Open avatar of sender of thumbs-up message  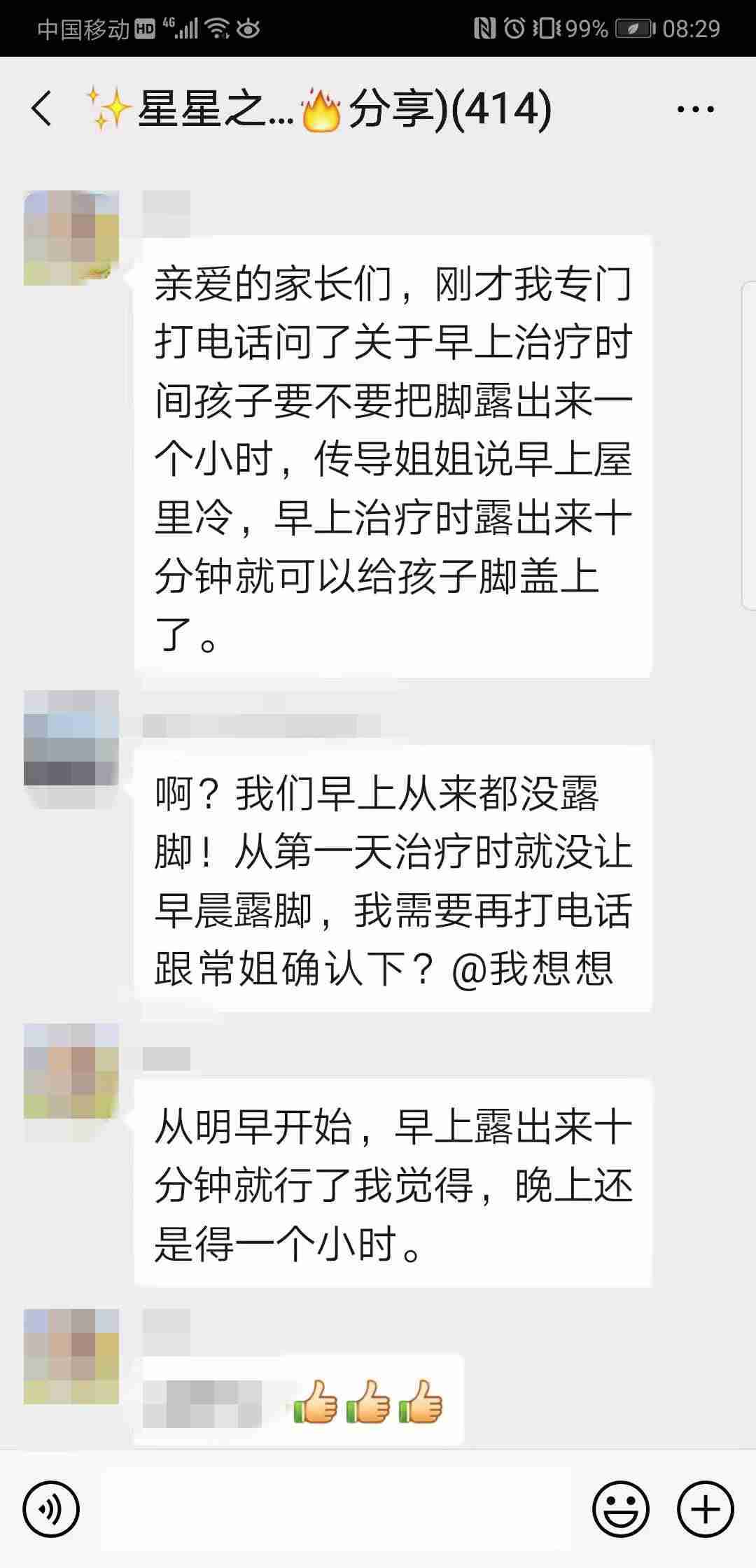[x=71, y=1357]
